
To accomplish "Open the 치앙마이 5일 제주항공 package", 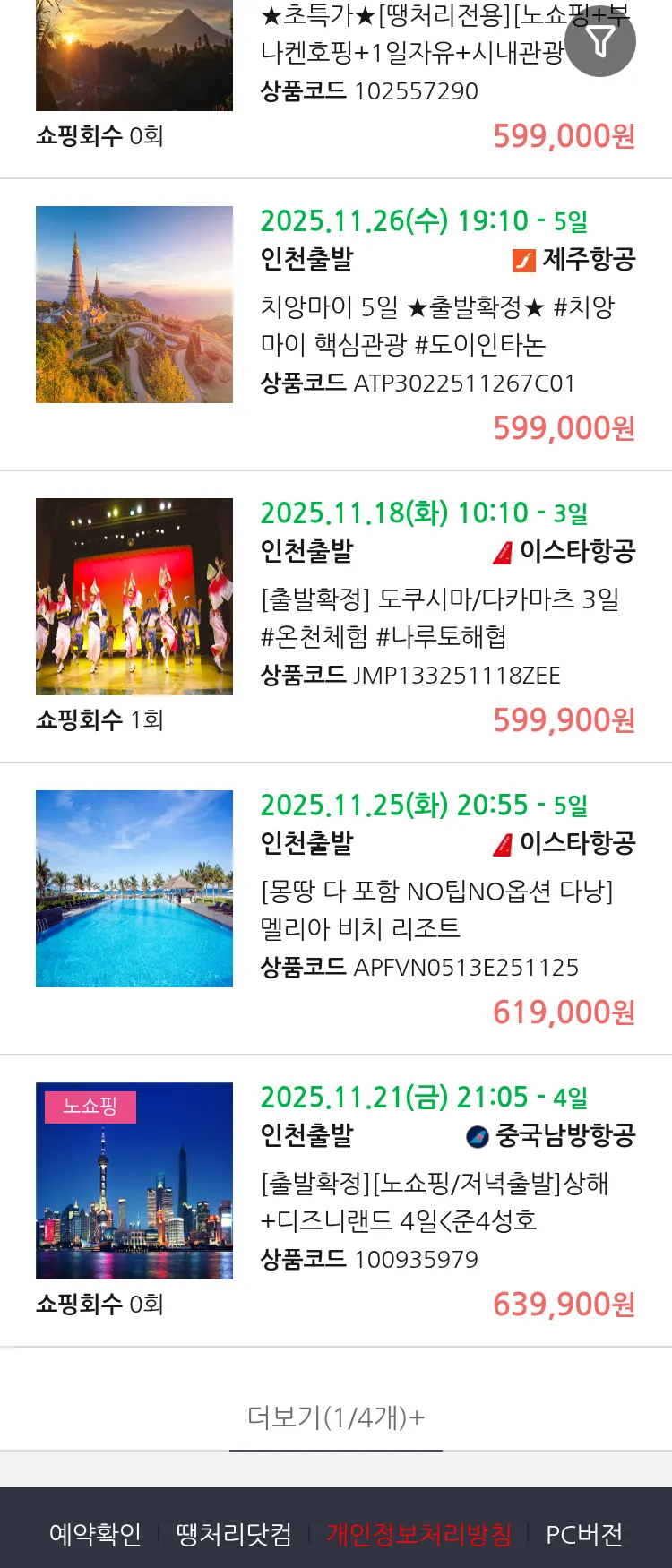I will point(437,325).
